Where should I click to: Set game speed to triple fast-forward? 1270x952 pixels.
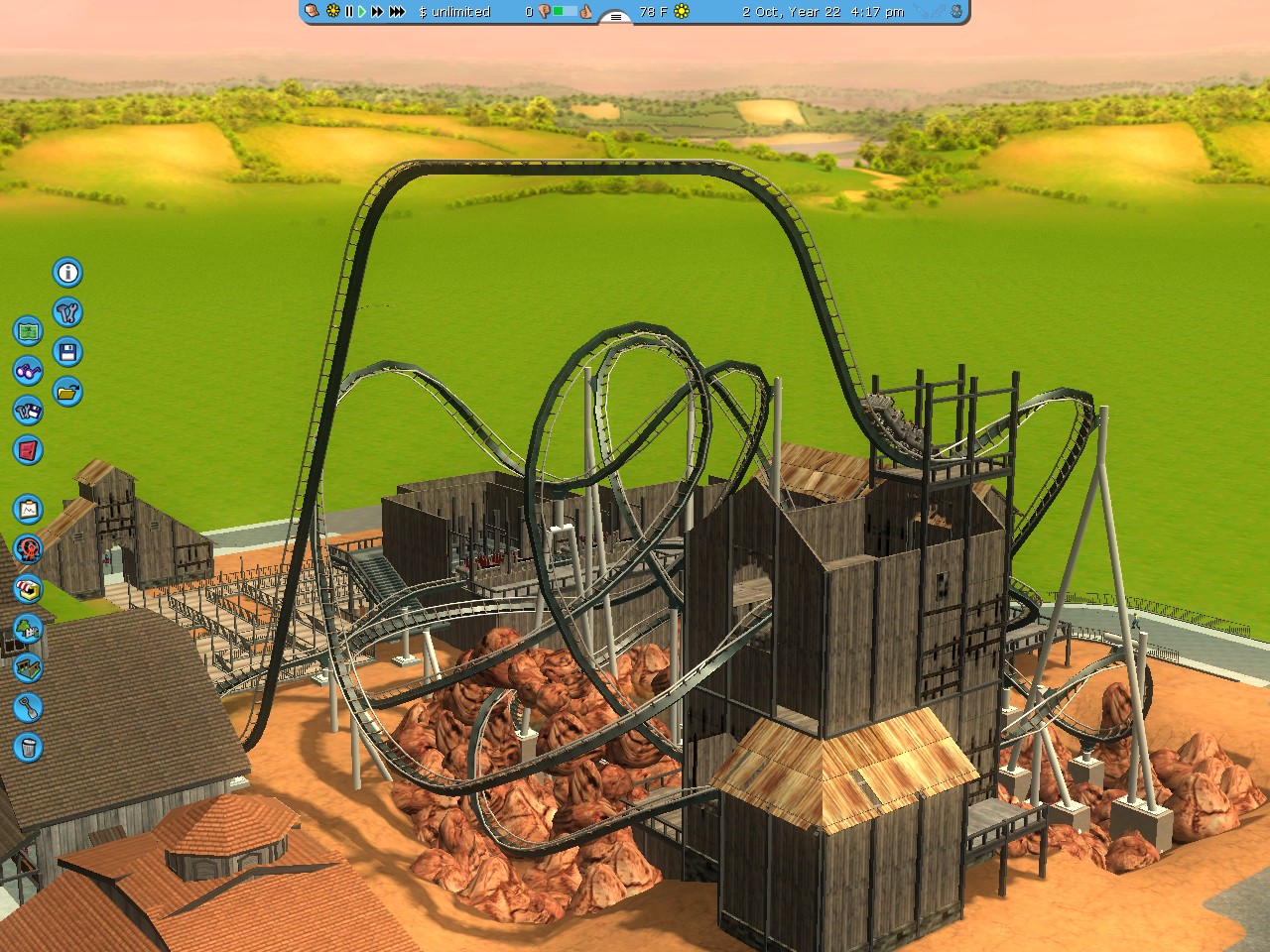397,12
